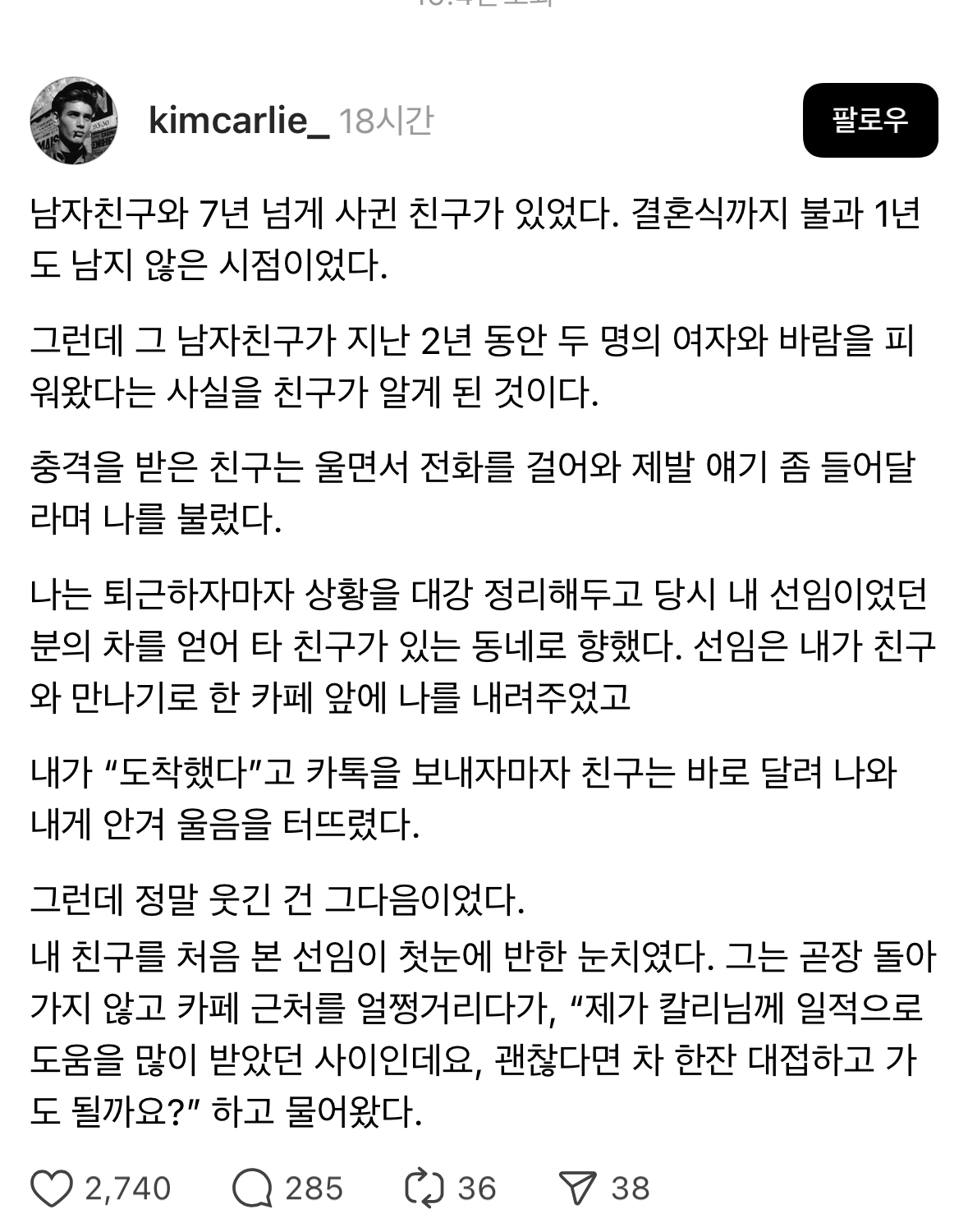Open comments on the post
The height and width of the screenshot is (1232, 968).
click(252, 1188)
